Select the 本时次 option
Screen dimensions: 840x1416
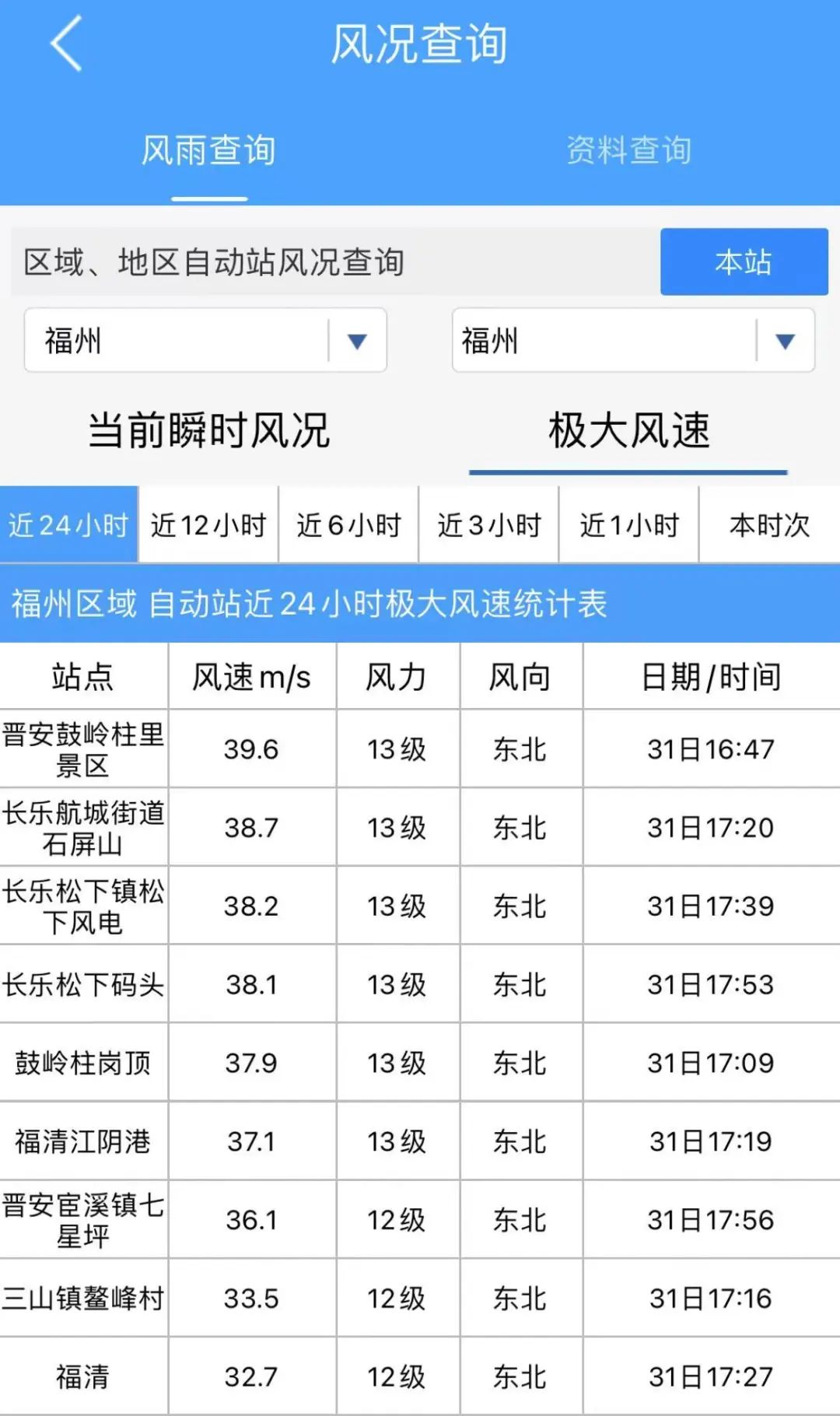pos(769,525)
